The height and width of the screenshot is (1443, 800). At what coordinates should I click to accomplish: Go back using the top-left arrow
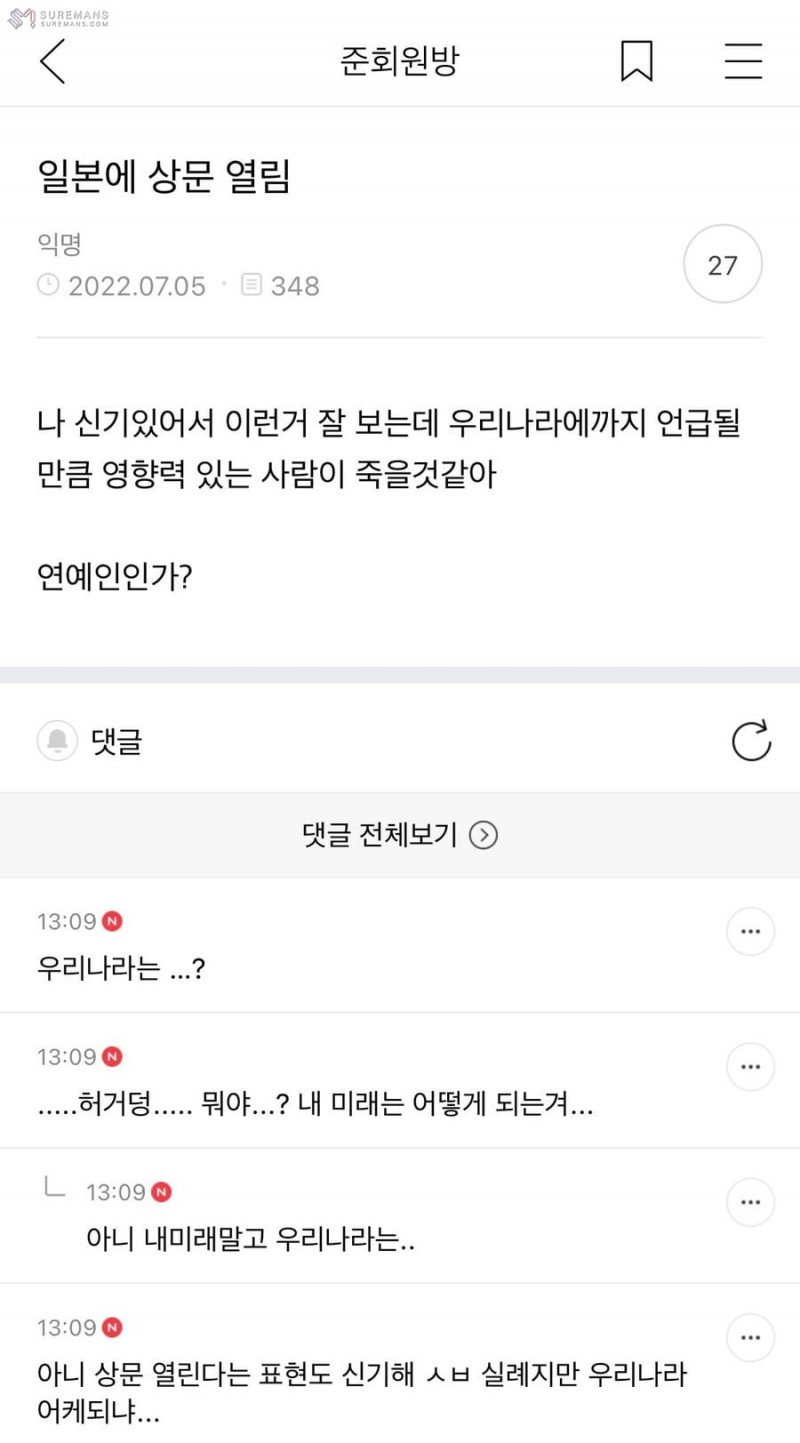[x=52, y=62]
